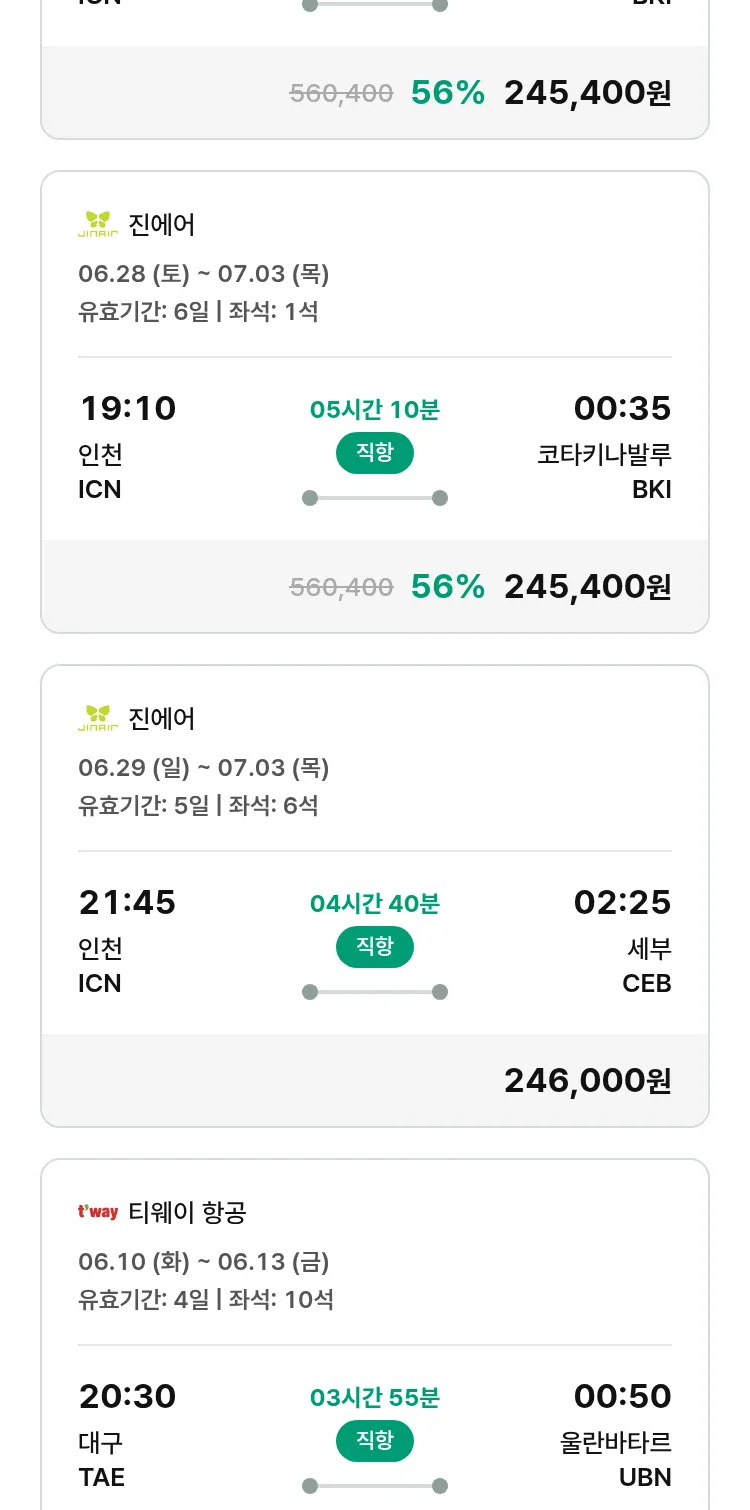Open the Jin Air 06.28 Kota Kinabalu flight card
Image resolution: width=750 pixels, height=1510 pixels.
[375, 402]
